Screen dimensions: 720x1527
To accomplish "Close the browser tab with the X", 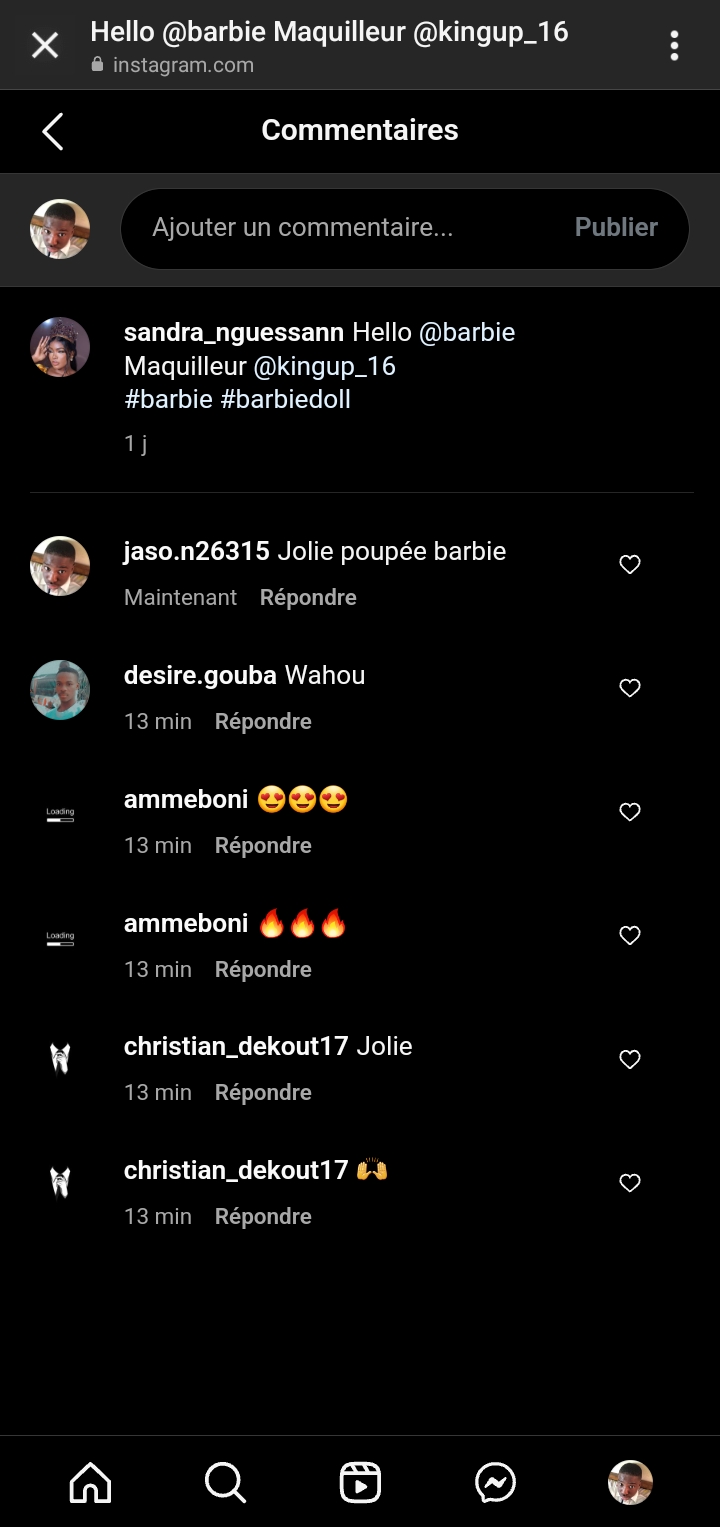I will click(45, 45).
